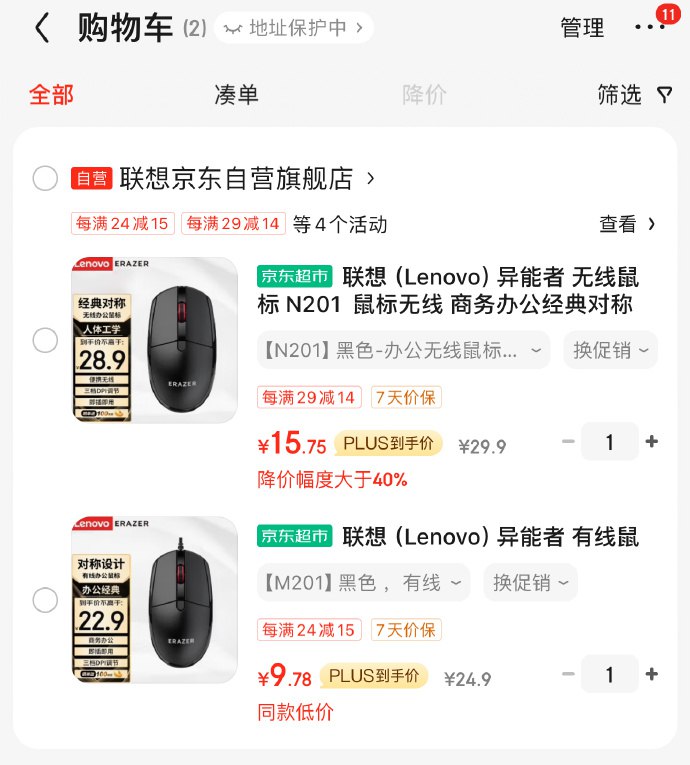Viewport: 690px width, 765px height.
Task: Increase quantity of the M201 wired mouse
Action: (652, 674)
